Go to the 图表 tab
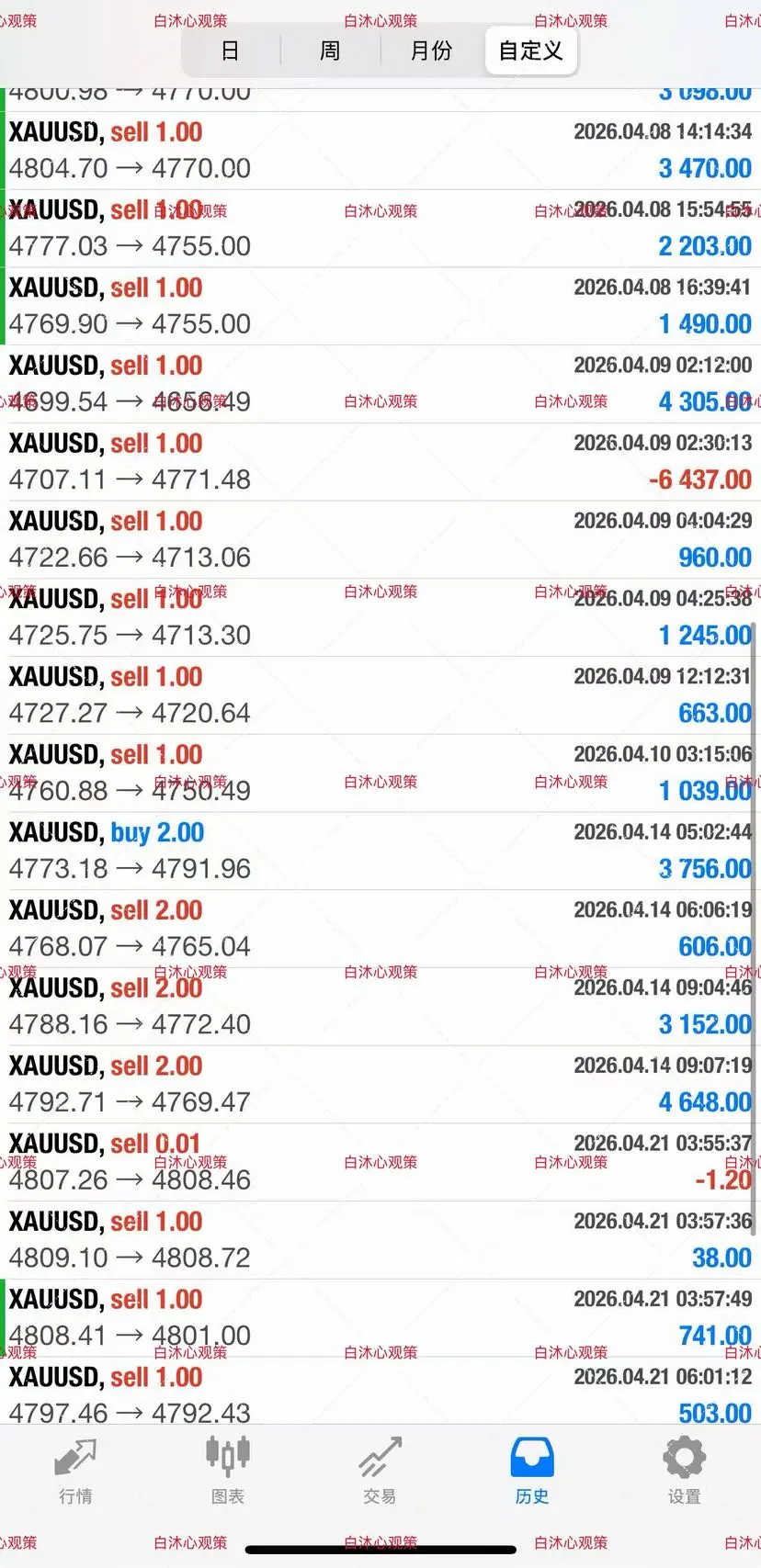The image size is (761, 1568). (228, 1471)
